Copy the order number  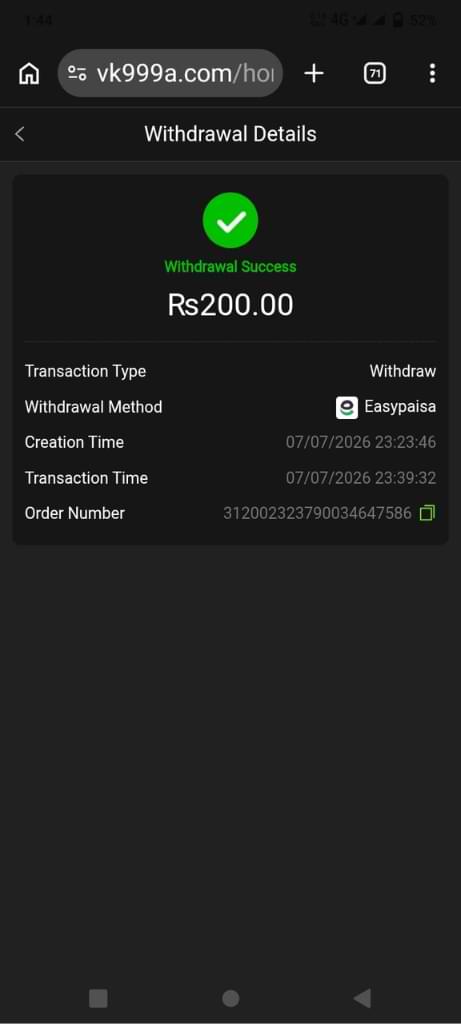click(427, 513)
